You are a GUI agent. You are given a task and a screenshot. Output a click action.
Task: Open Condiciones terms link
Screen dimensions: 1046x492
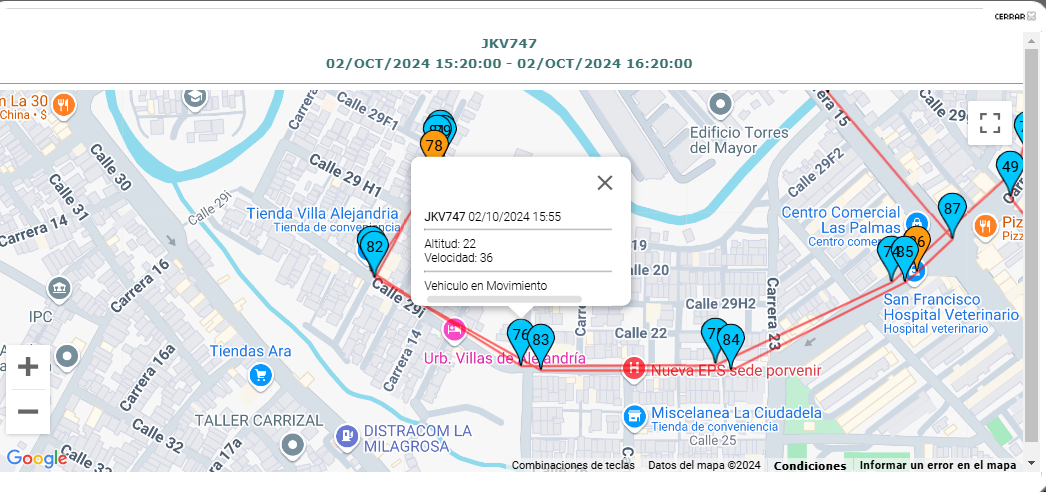tap(810, 465)
